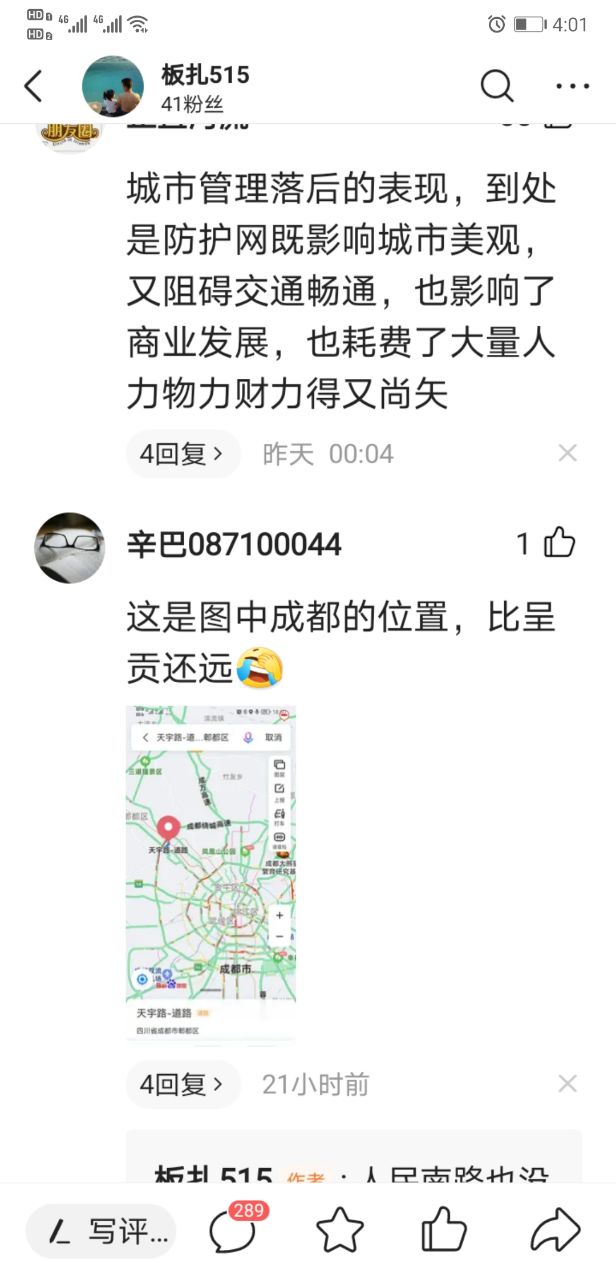View the map image in 辛巴087100044's comment

[211, 872]
